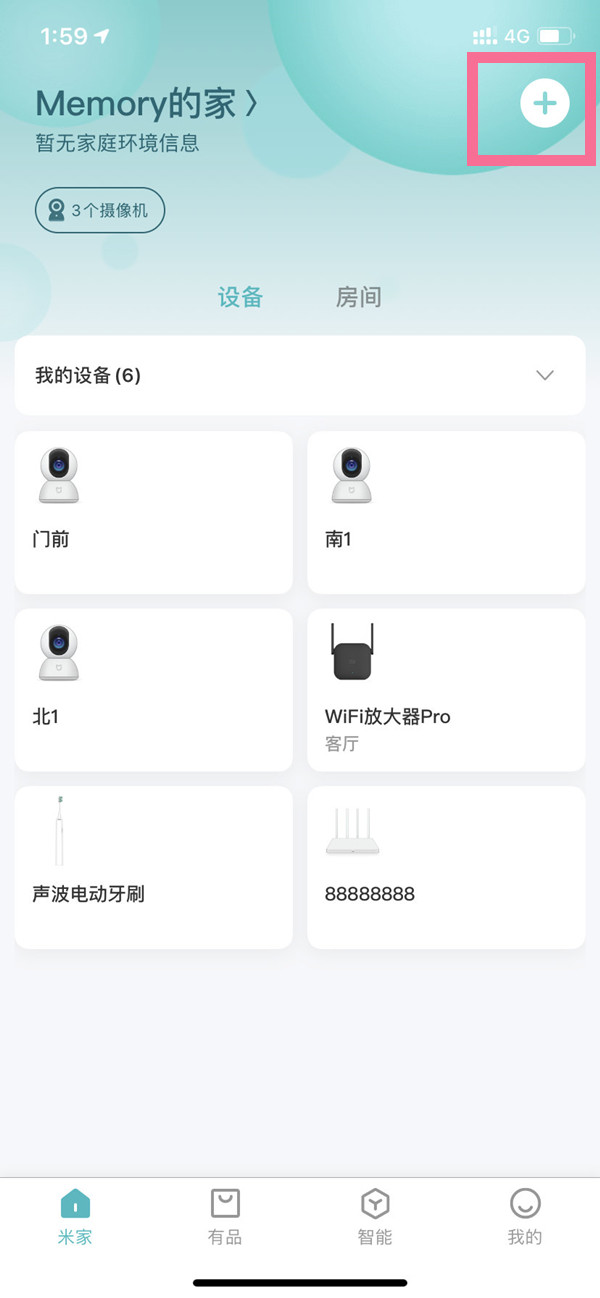The width and height of the screenshot is (600, 1298).
Task: Open the WiFi放大器Pro device card
Action: 445,690
